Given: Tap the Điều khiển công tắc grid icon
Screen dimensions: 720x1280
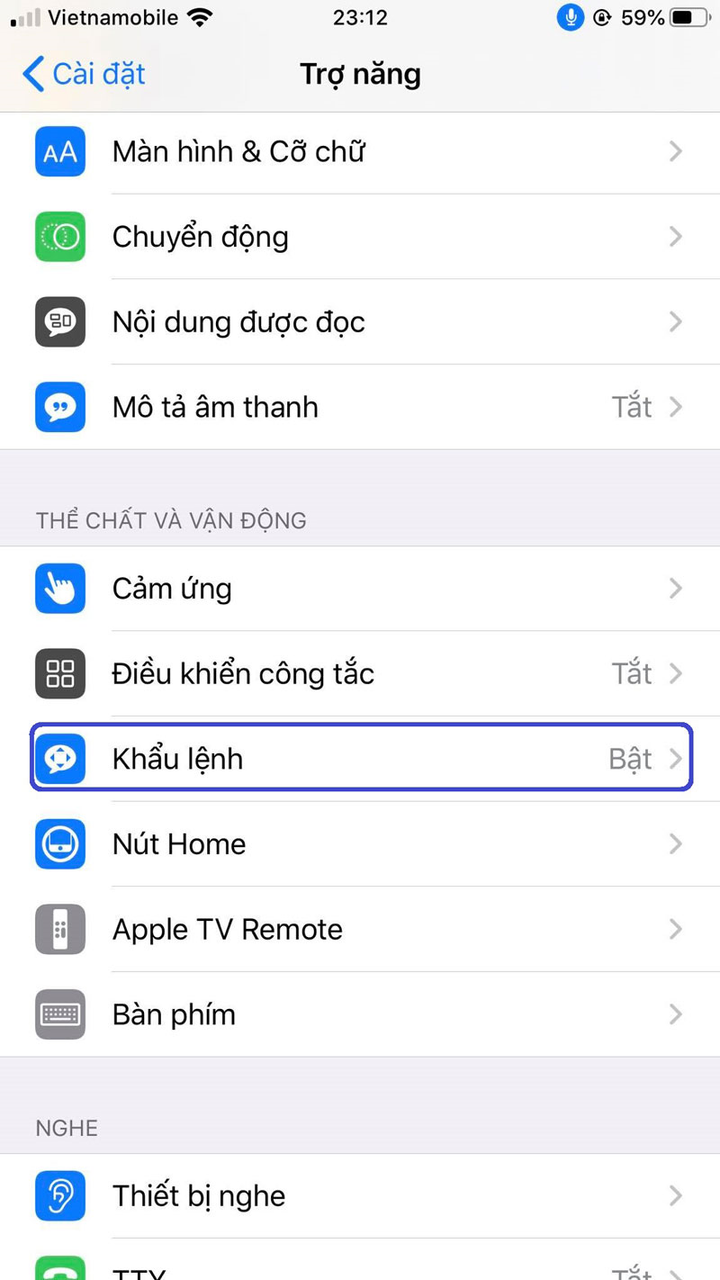Looking at the screenshot, I should [60, 674].
